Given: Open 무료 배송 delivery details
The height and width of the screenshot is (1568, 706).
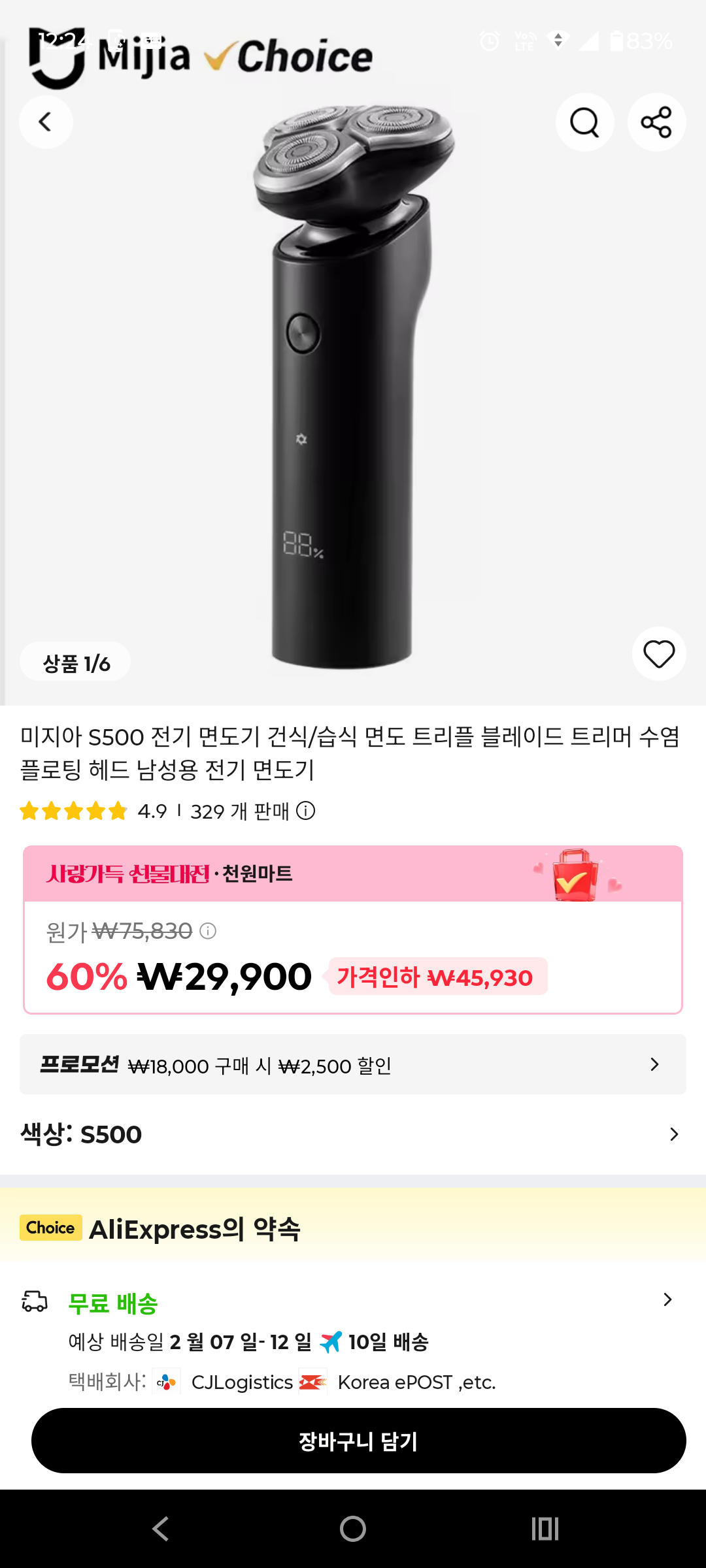Looking at the screenshot, I should tap(353, 1303).
